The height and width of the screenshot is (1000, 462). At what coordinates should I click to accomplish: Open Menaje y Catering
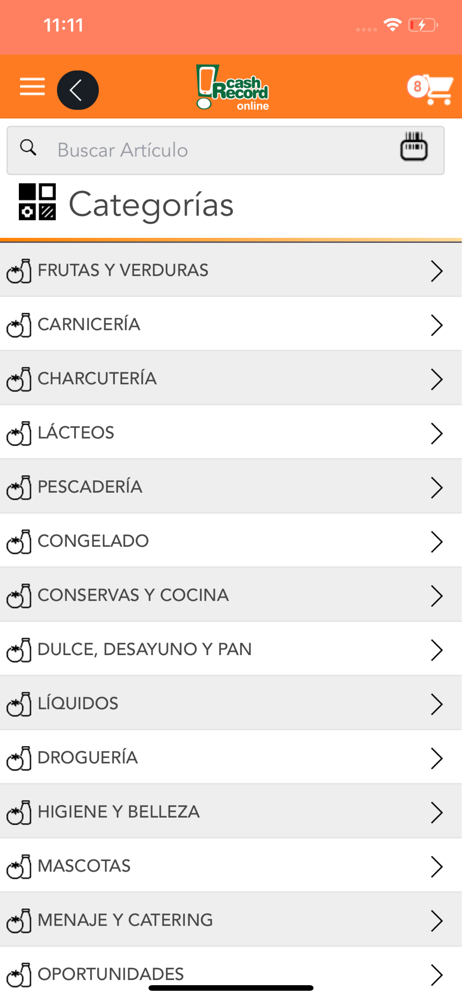[231, 921]
